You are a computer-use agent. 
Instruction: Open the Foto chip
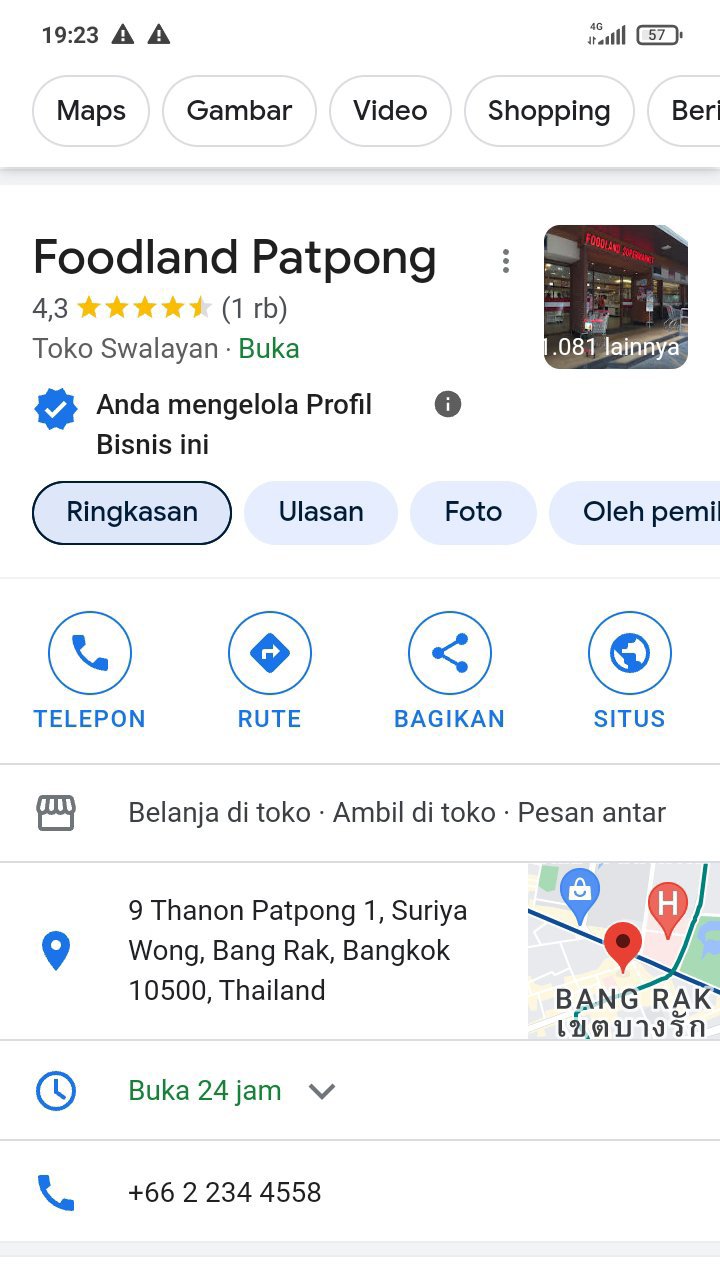click(473, 513)
